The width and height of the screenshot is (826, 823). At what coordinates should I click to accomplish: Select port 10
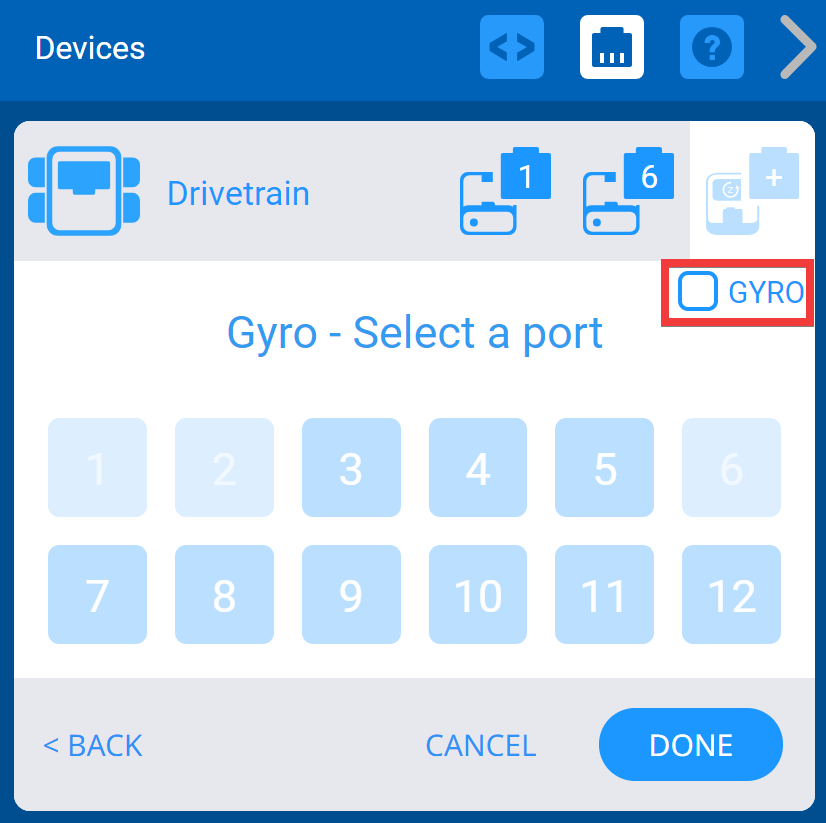(x=478, y=595)
